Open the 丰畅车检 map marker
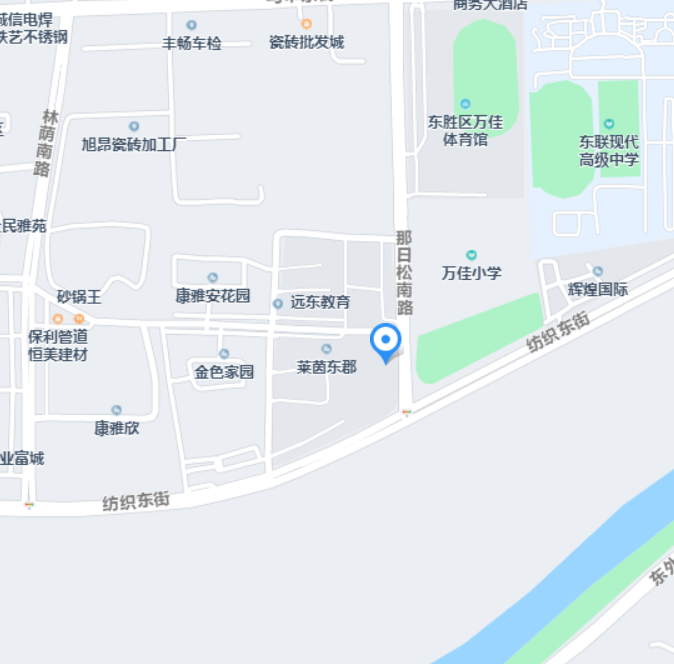Viewport: 674px width, 664px height. coord(191,25)
